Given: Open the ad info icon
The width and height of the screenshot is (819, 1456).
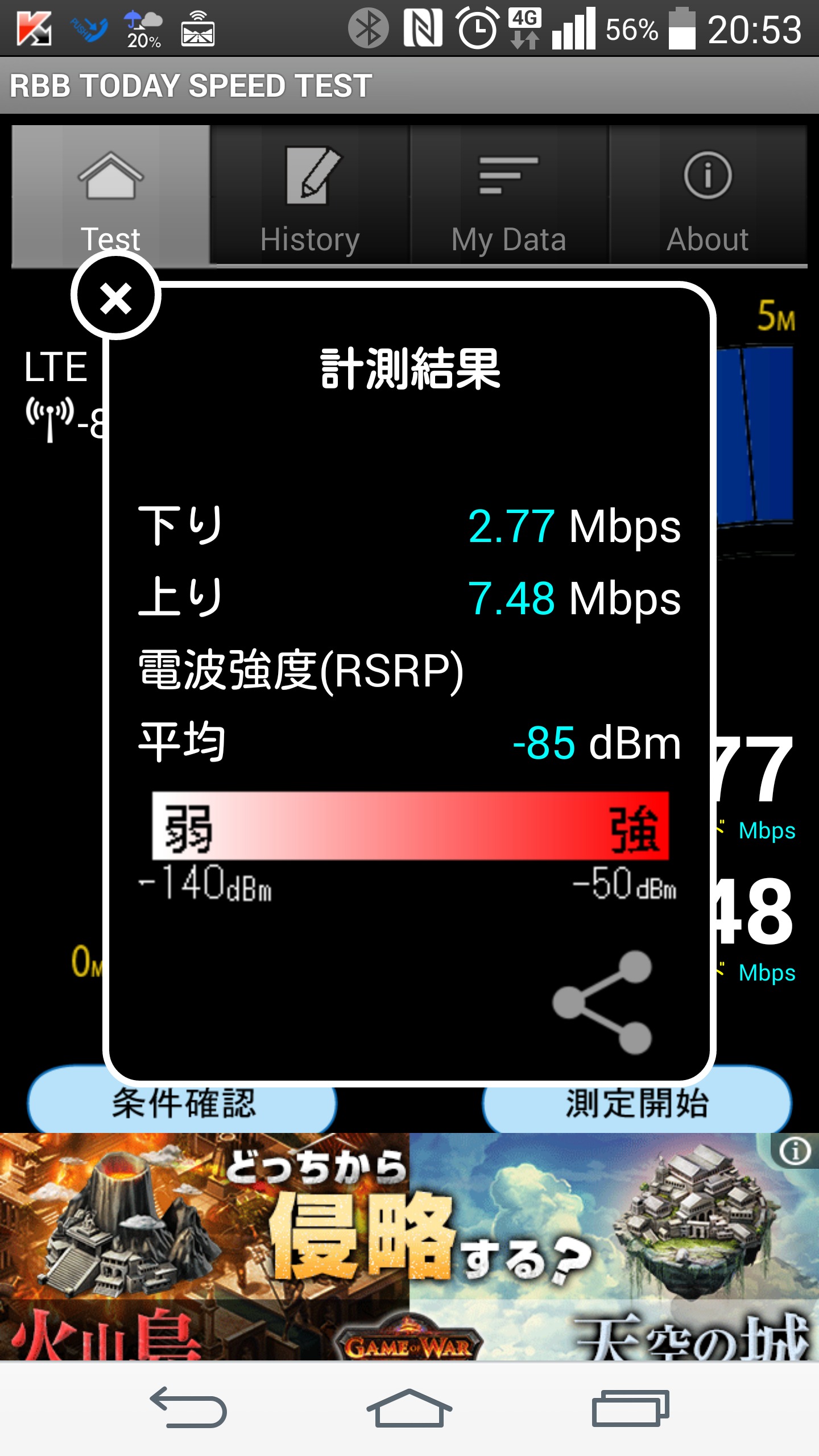Looking at the screenshot, I should [795, 1152].
